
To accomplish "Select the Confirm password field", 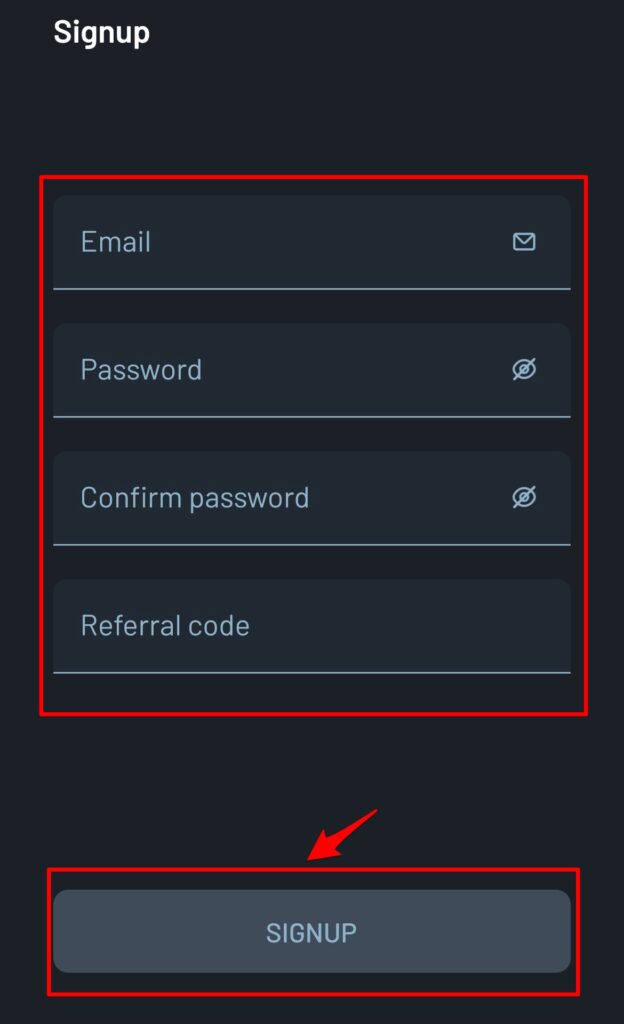I will click(x=312, y=498).
